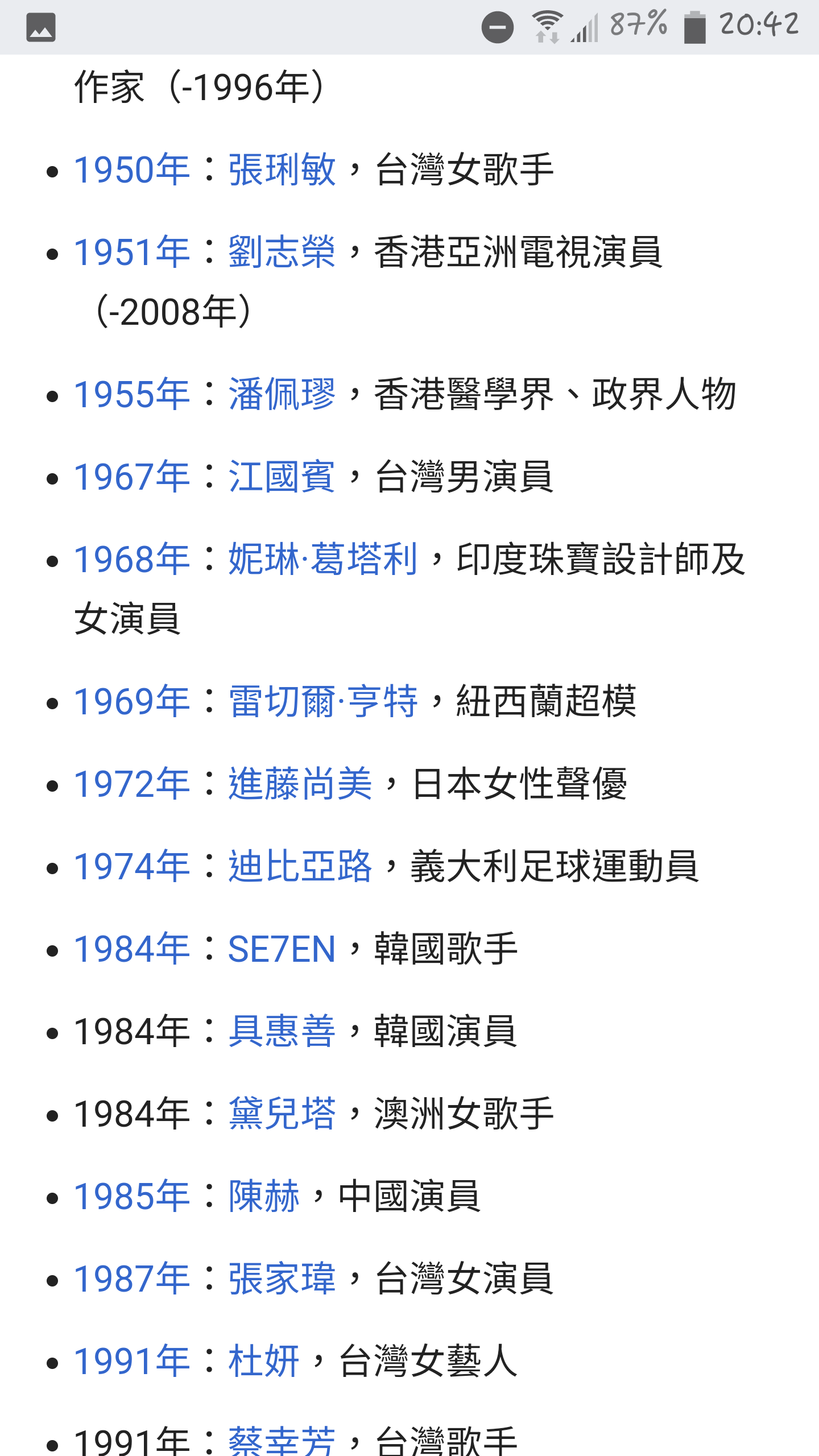This screenshot has height=1456, width=819.
Task: Open the 雷切爾·亨特 article link
Action: (323, 701)
